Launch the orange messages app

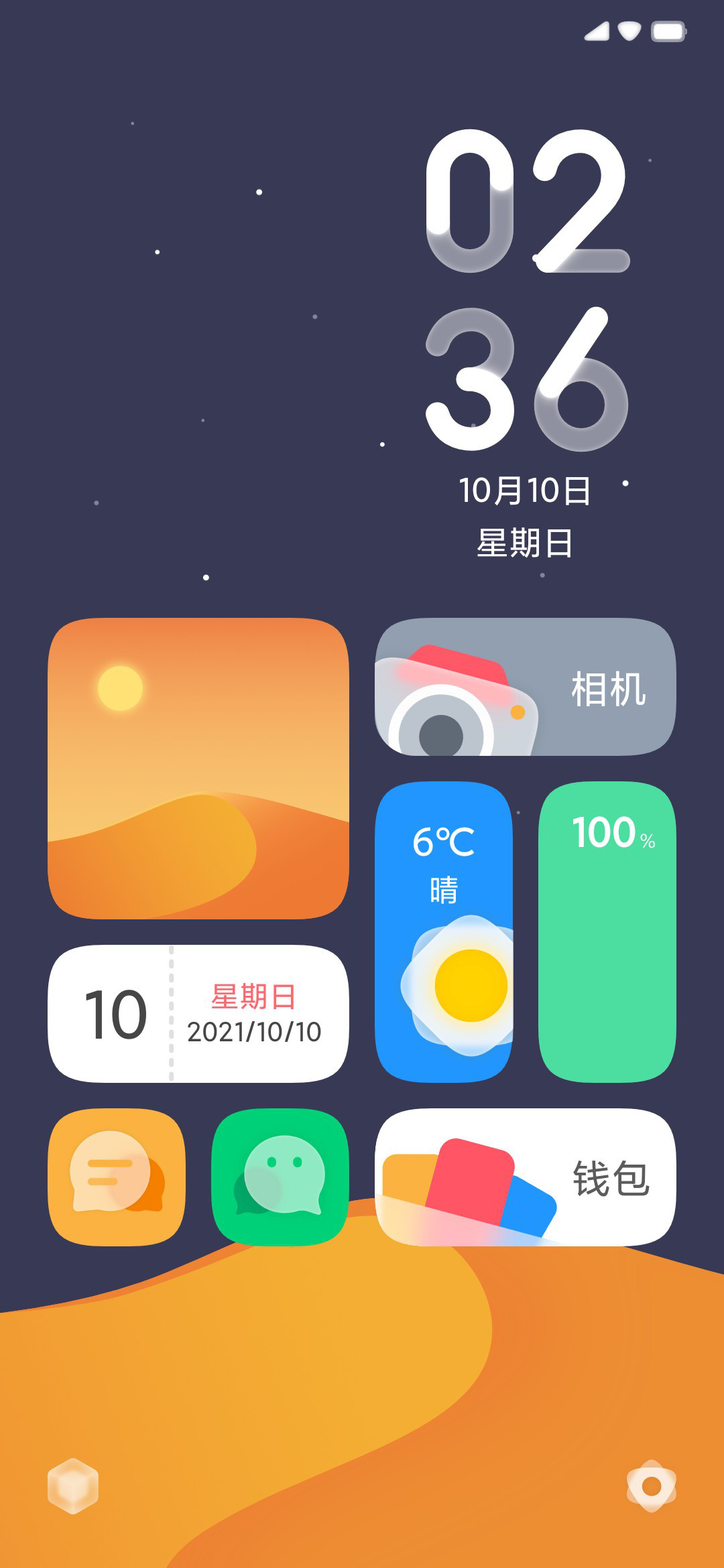point(117,1177)
